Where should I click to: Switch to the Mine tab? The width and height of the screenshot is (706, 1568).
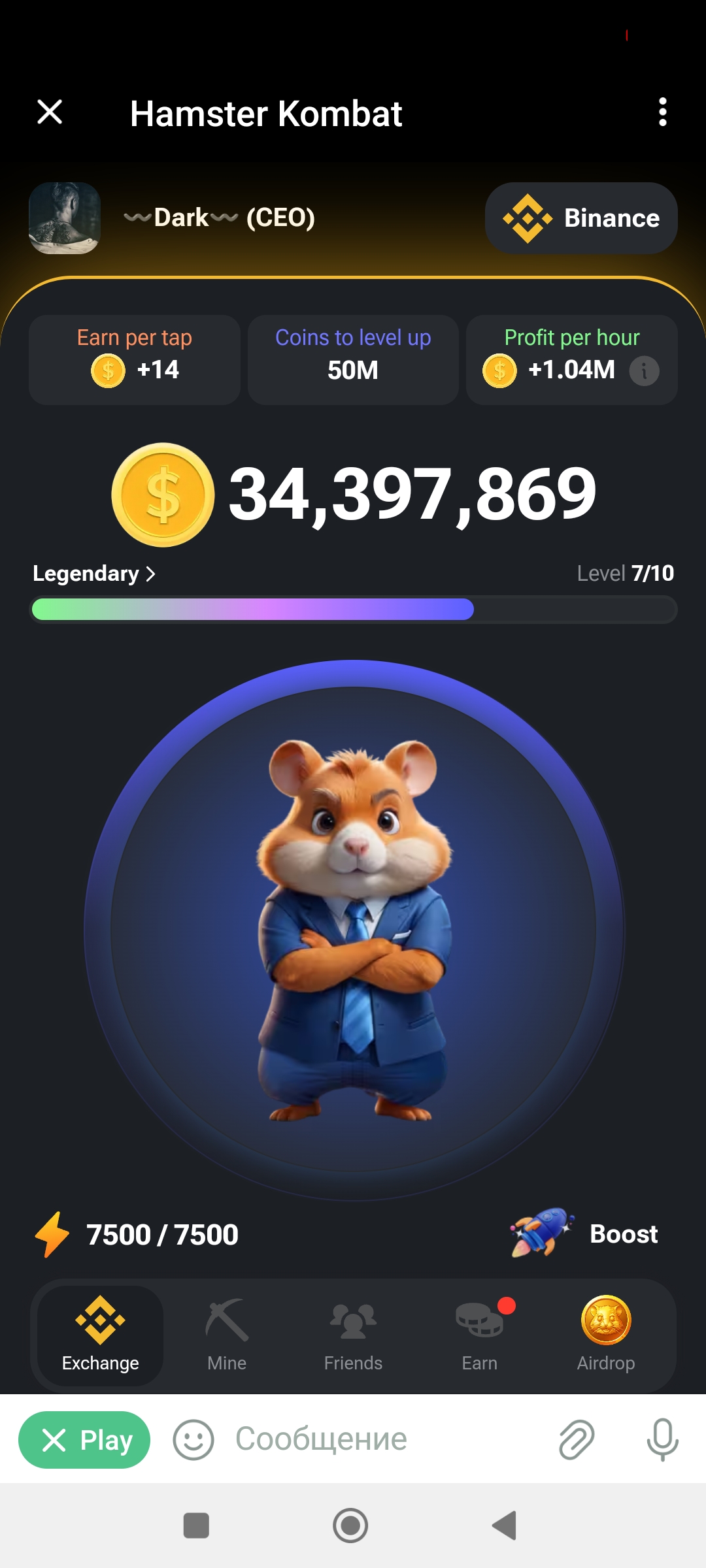click(227, 1335)
